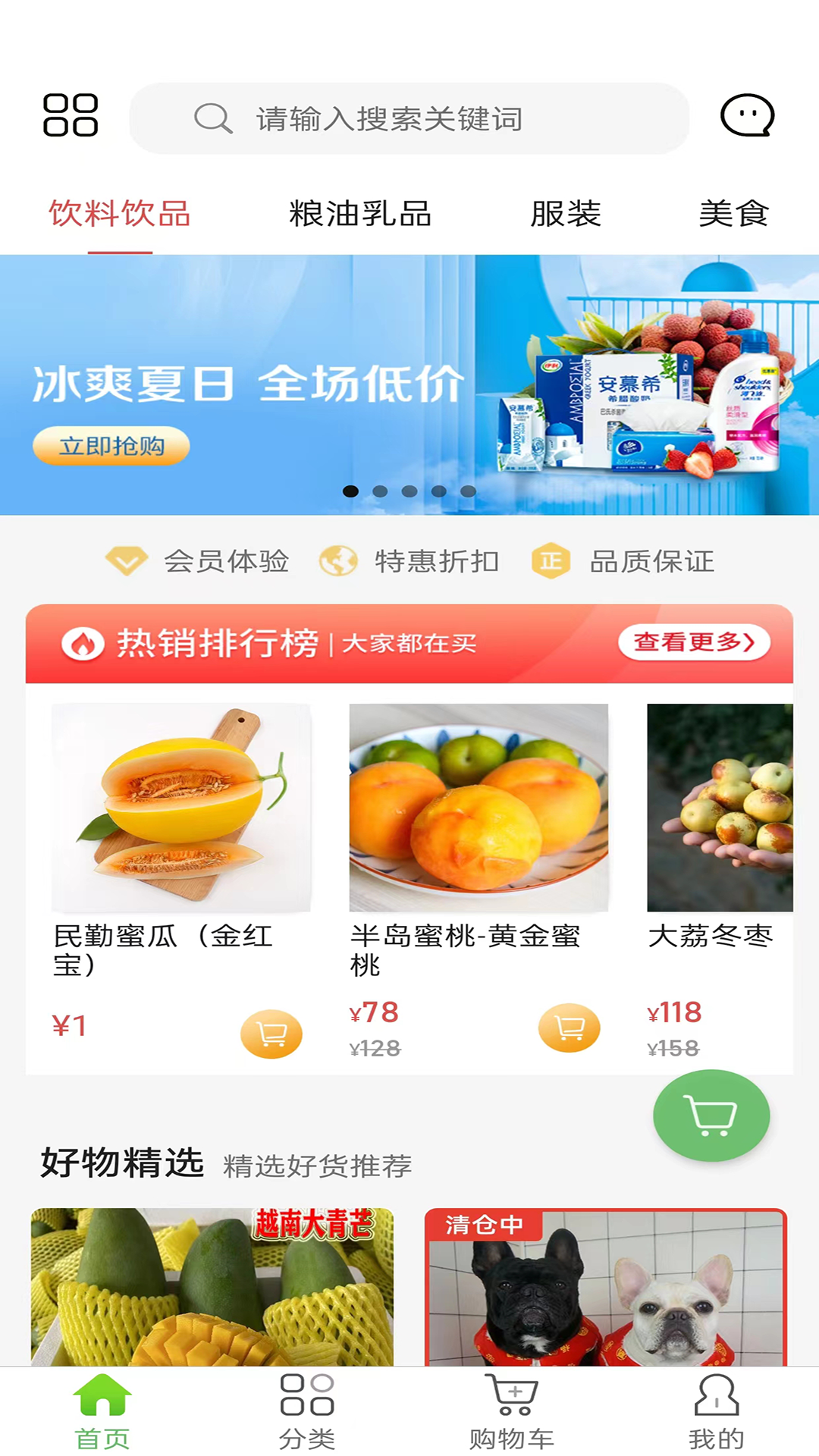
Task: Switch to the 粮油乳品 tab
Action: 360,214
